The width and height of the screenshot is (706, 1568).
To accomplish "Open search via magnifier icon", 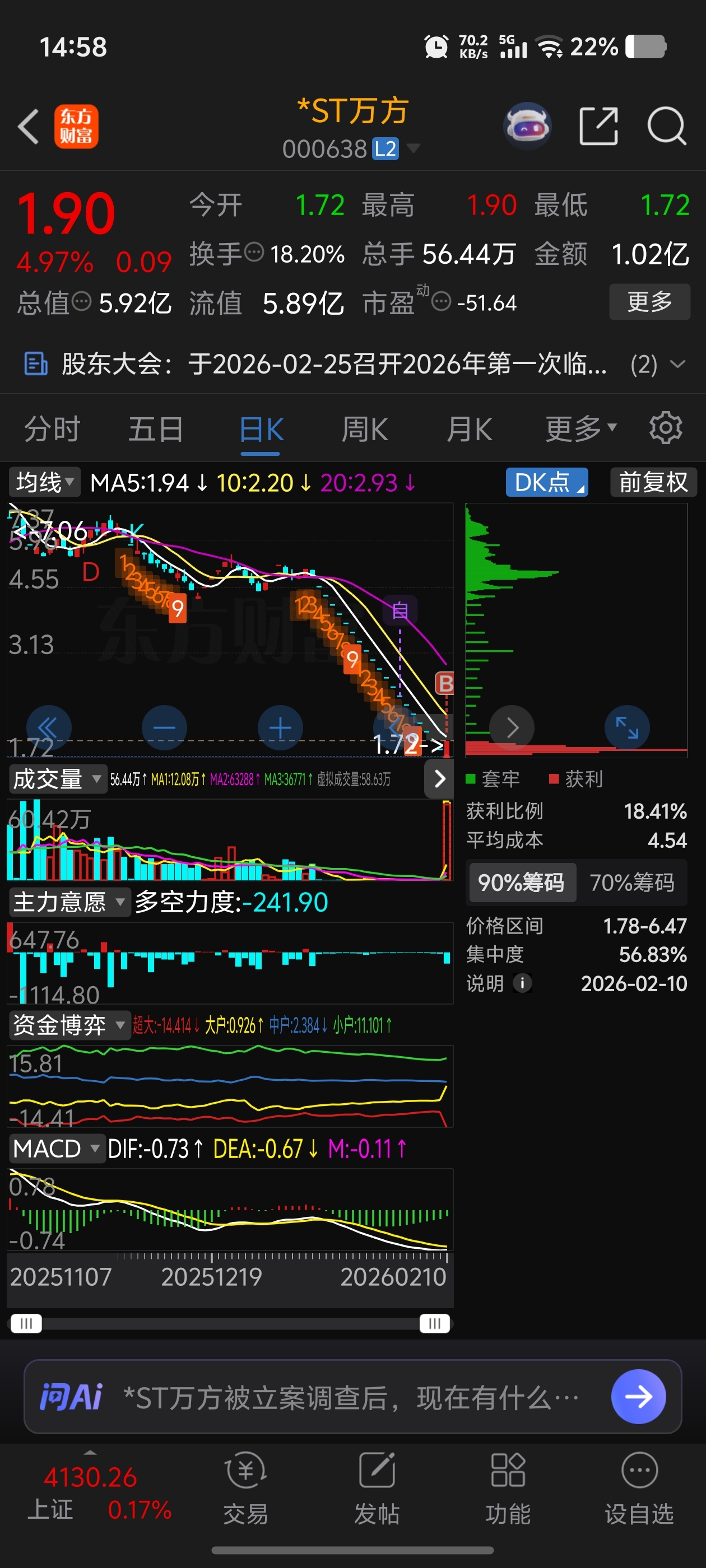I will pyautogui.click(x=667, y=126).
